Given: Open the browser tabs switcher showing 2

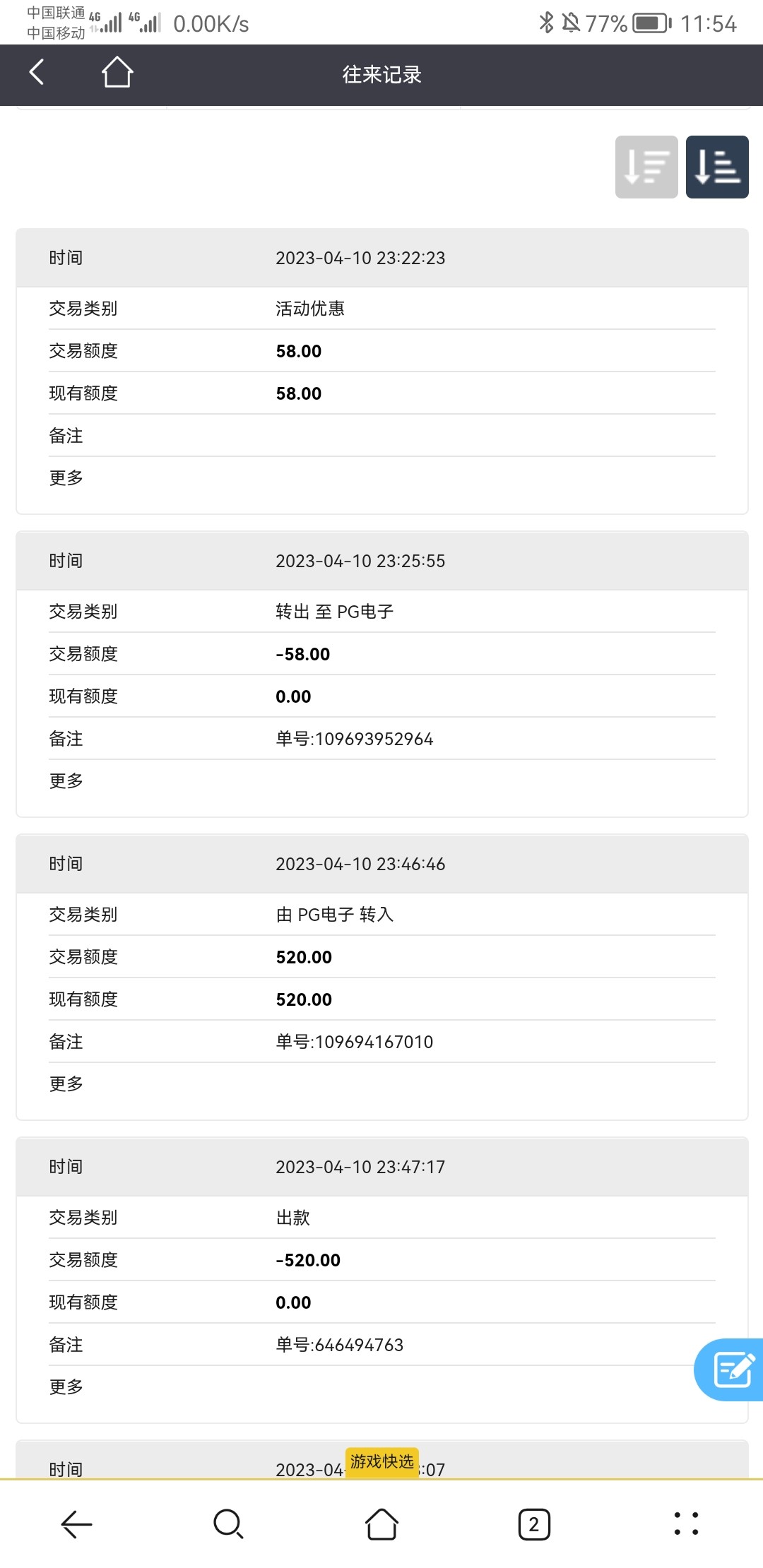Looking at the screenshot, I should pos(534,1524).
